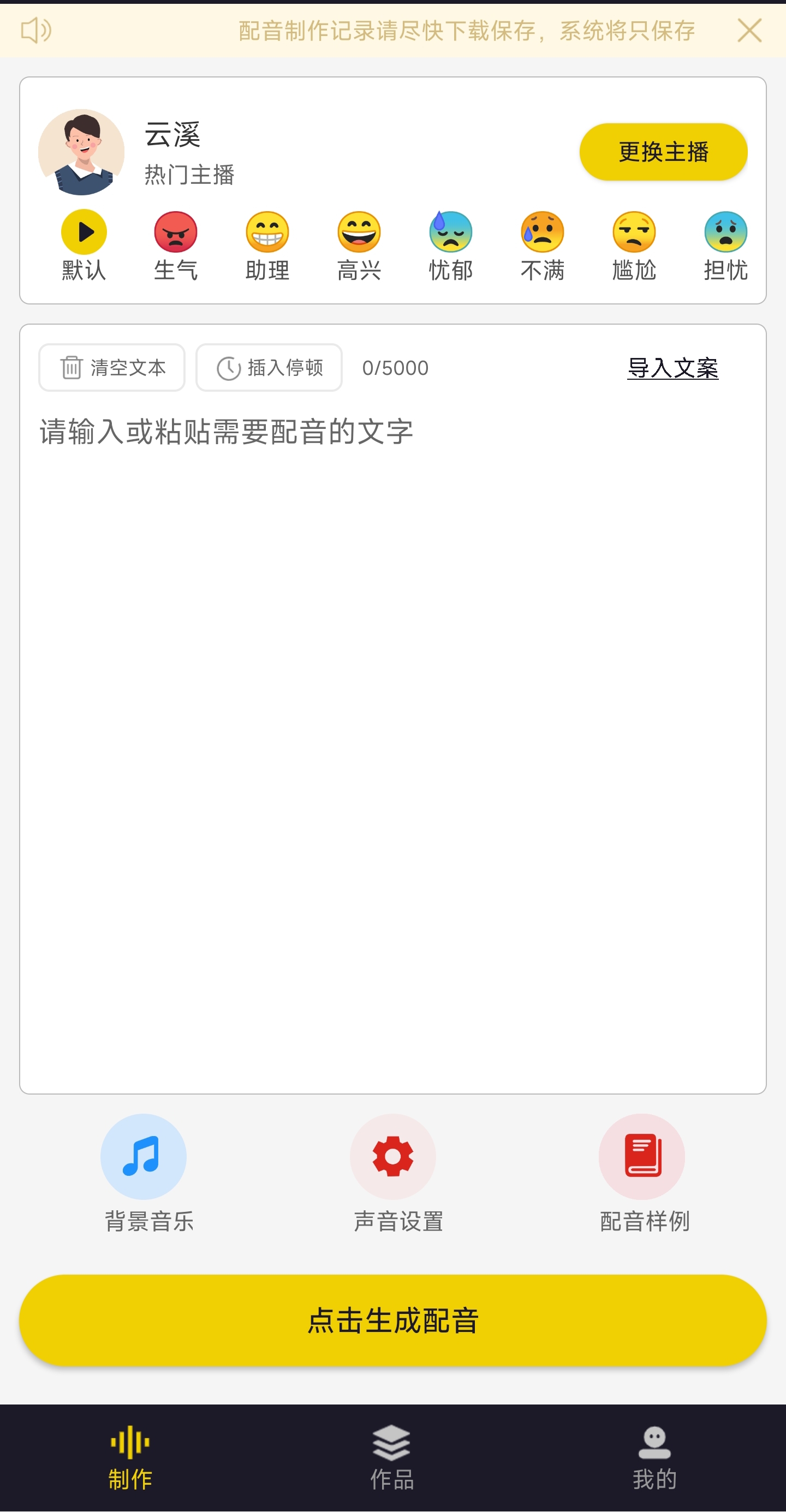Open 声音设置 voice settings
This screenshot has height=1512, width=786.
392,1157
